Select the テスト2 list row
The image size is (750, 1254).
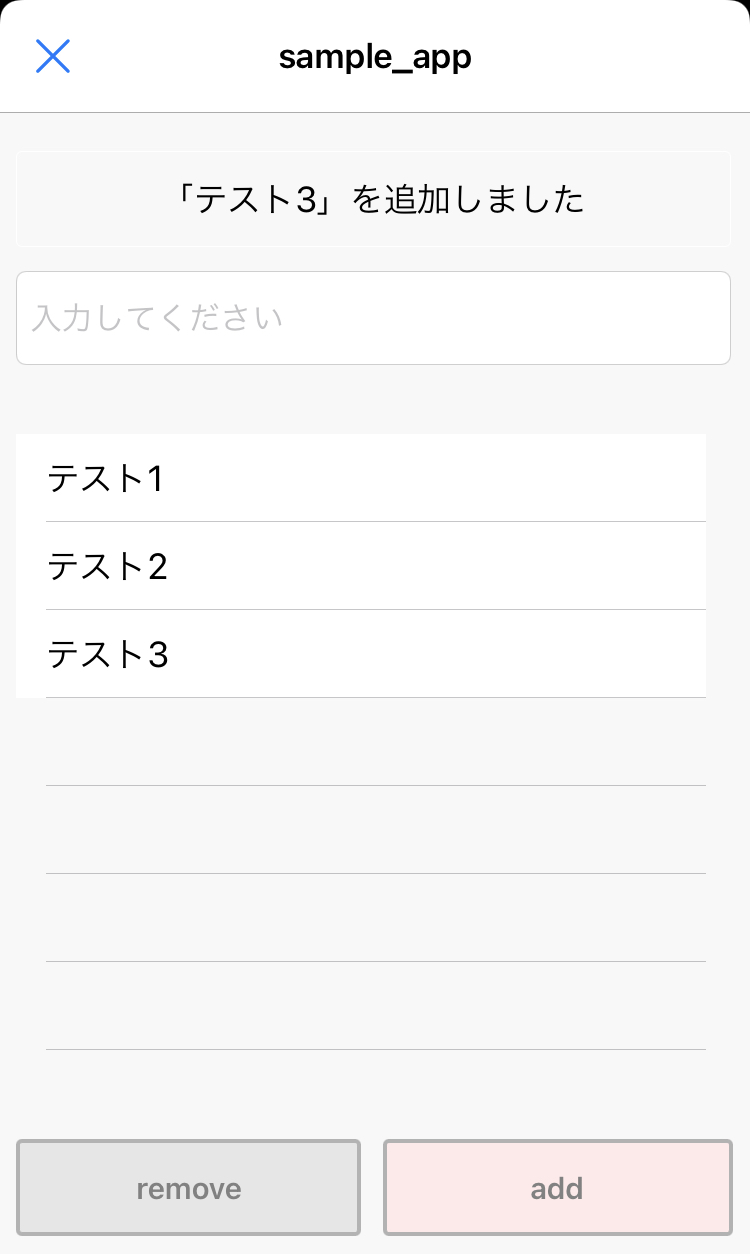[360, 566]
